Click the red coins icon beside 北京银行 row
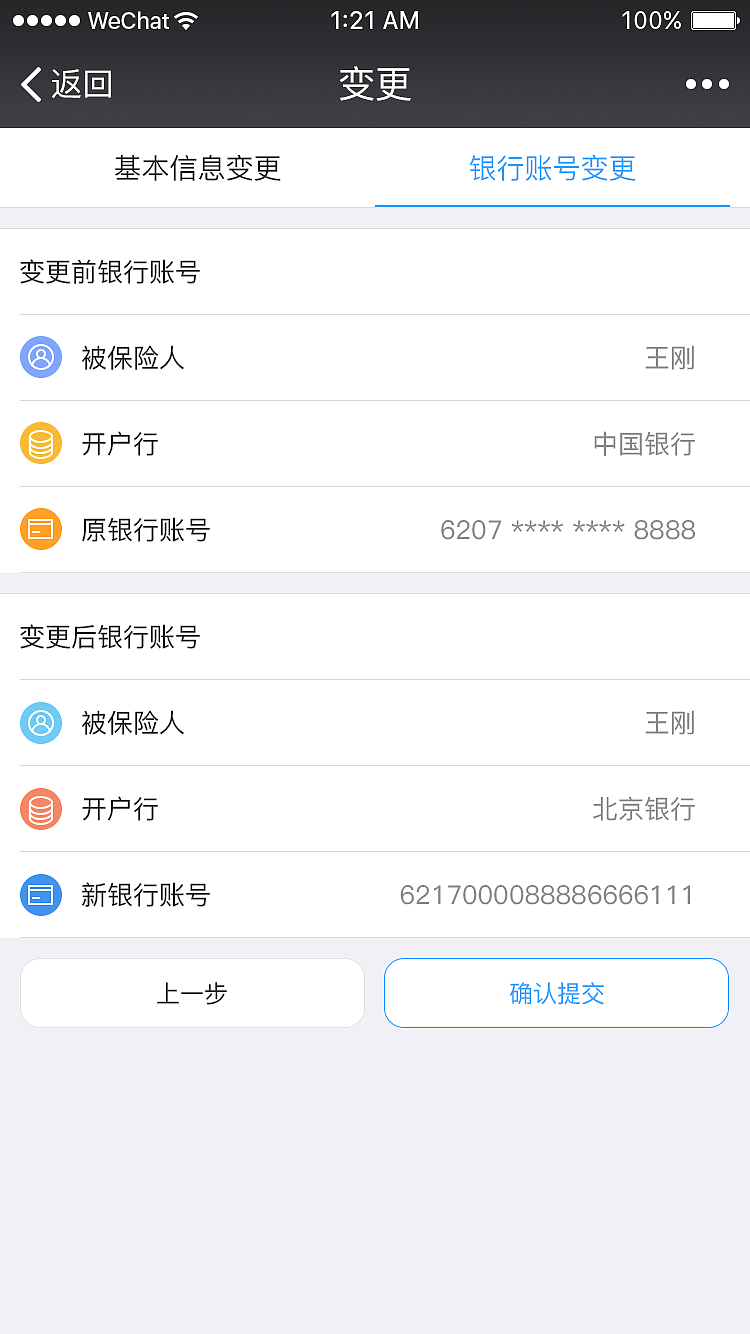This screenshot has height=1334, width=750. [x=40, y=809]
